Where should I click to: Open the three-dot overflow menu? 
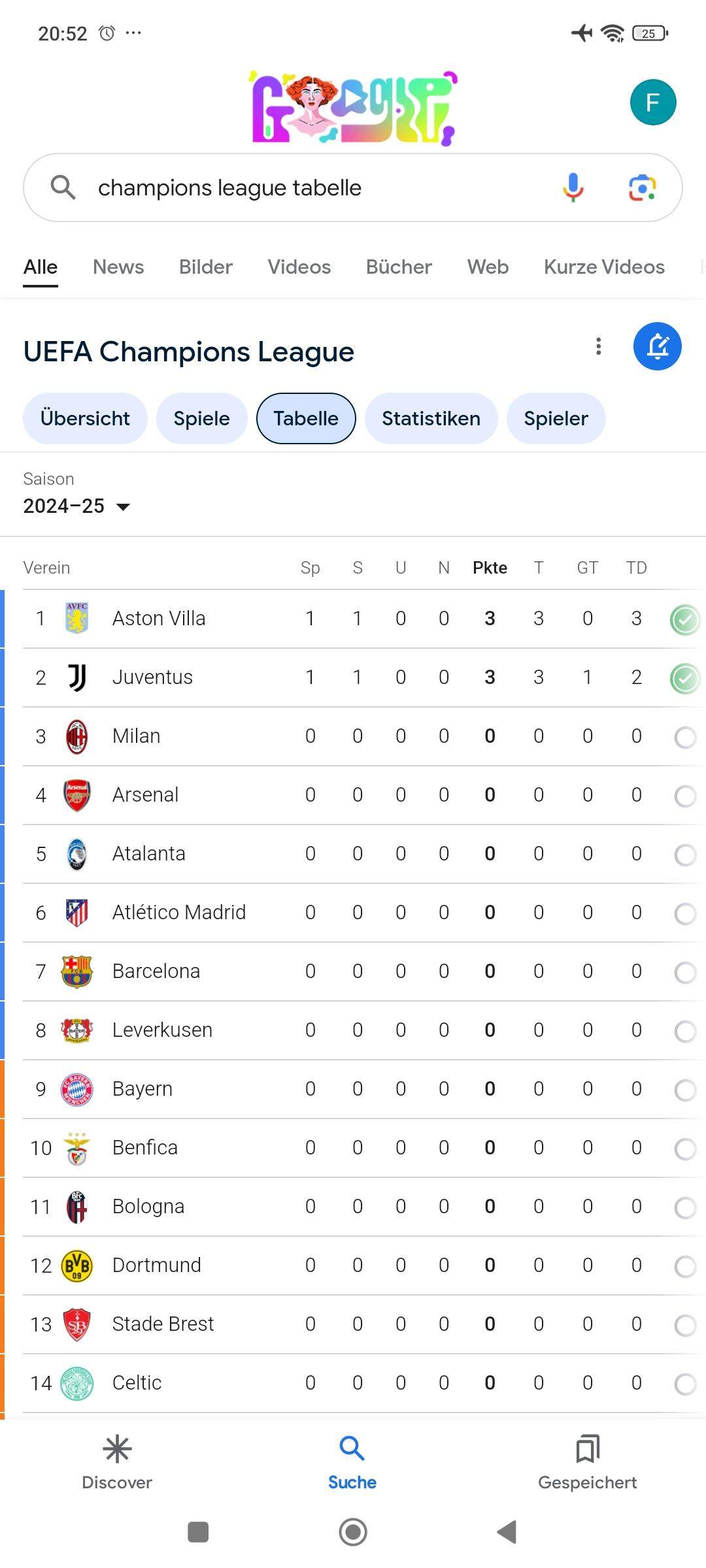tap(598, 346)
